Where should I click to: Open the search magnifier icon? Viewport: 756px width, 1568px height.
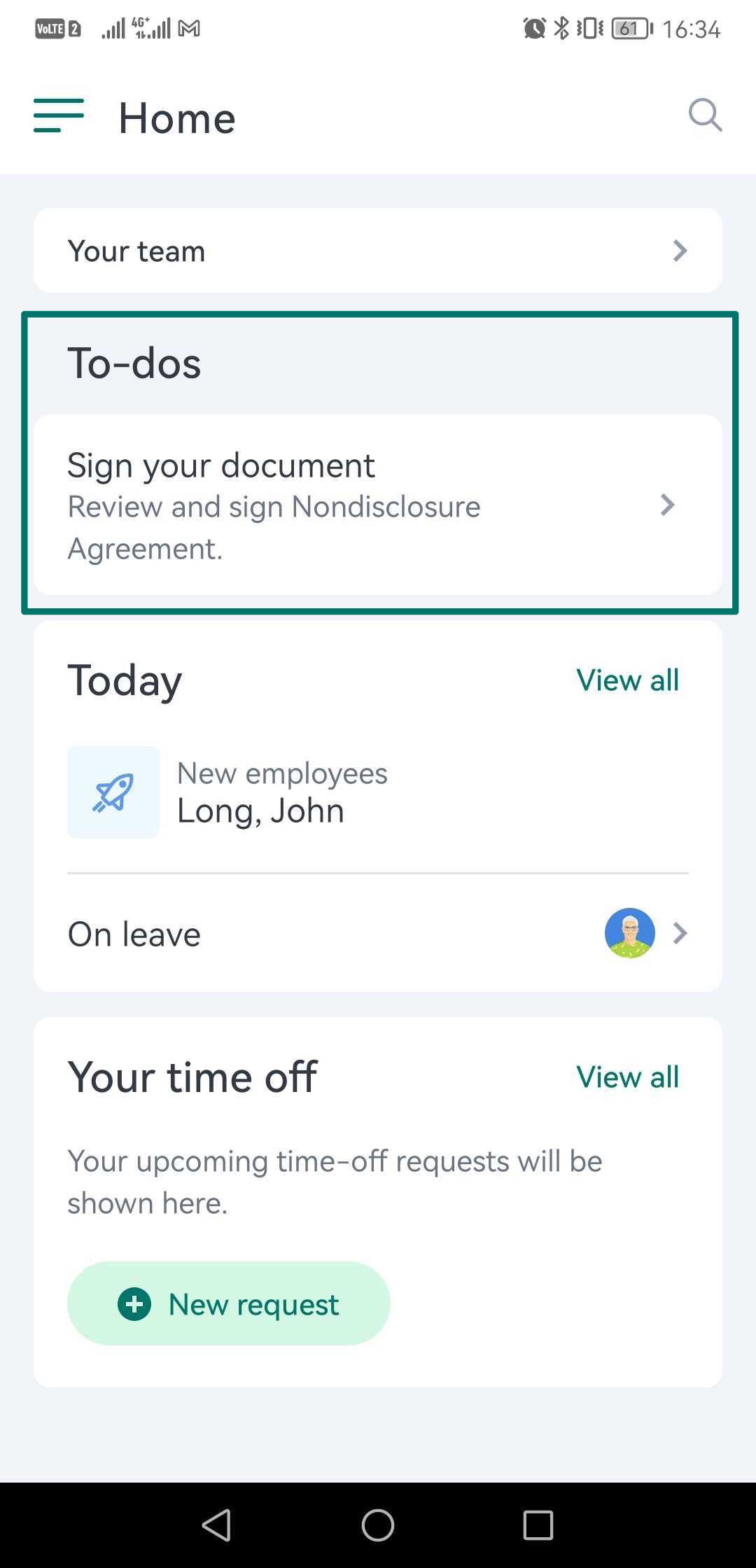tap(705, 115)
